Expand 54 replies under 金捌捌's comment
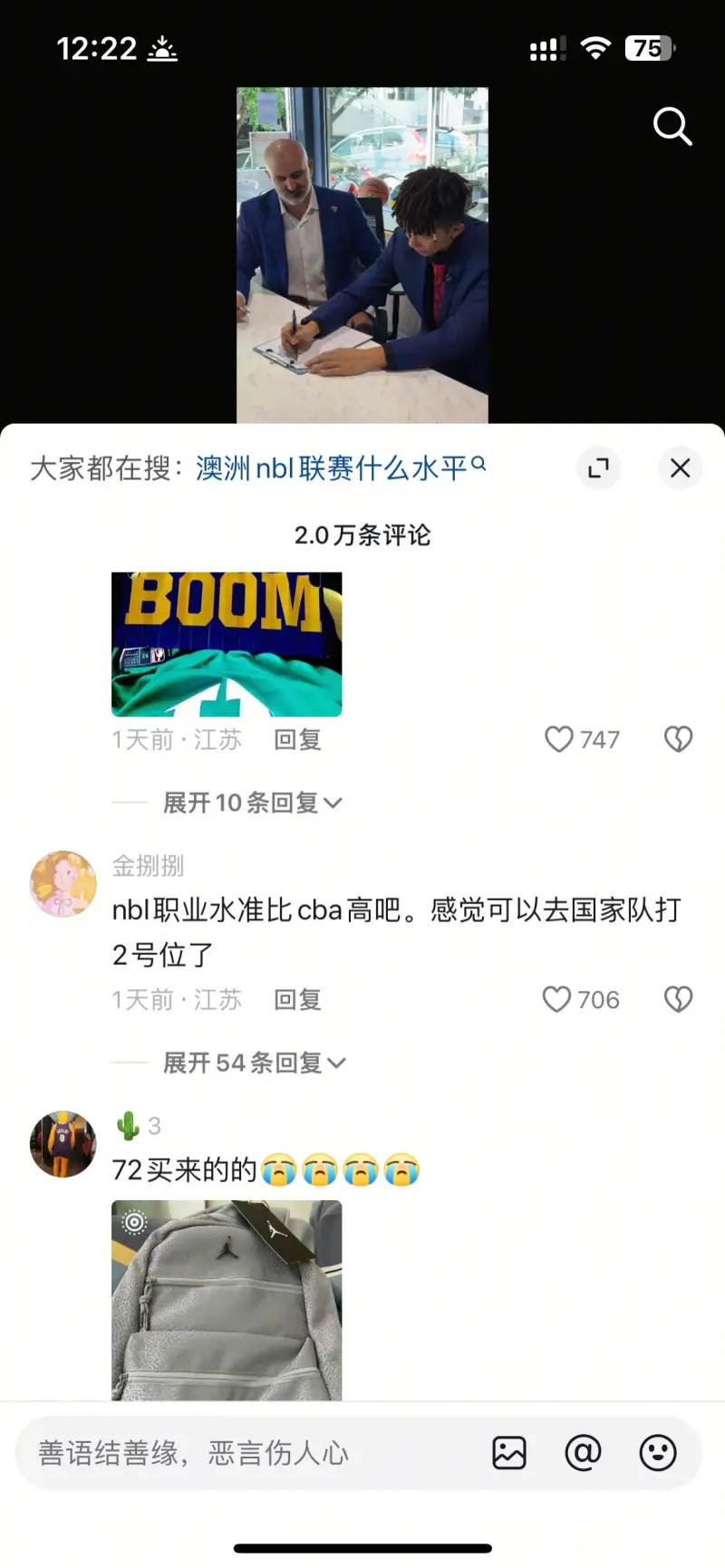Image resolution: width=725 pixels, height=1568 pixels. point(254,1063)
